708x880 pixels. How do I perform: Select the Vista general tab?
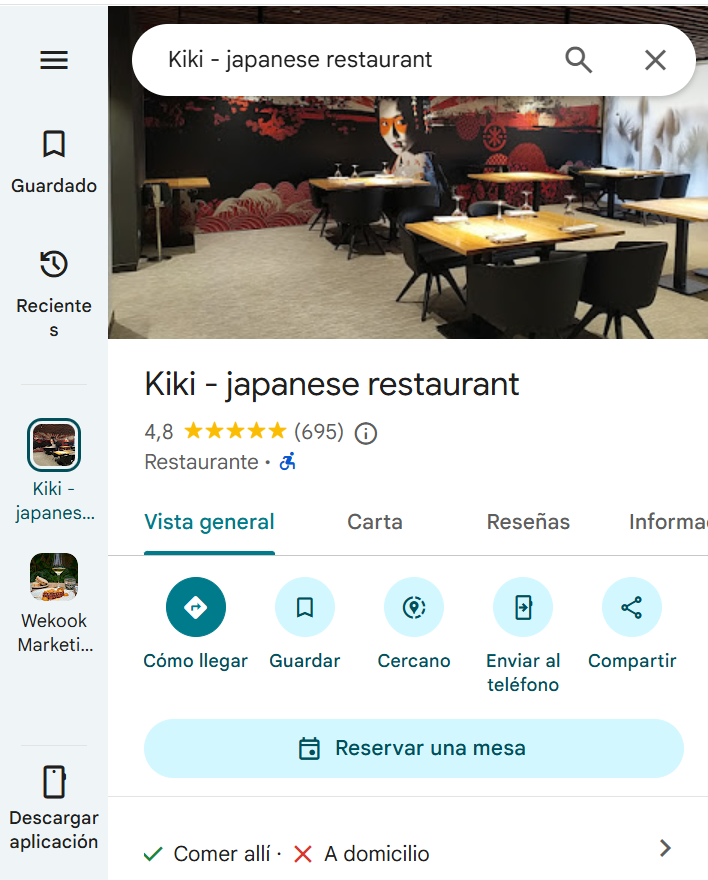click(x=209, y=522)
